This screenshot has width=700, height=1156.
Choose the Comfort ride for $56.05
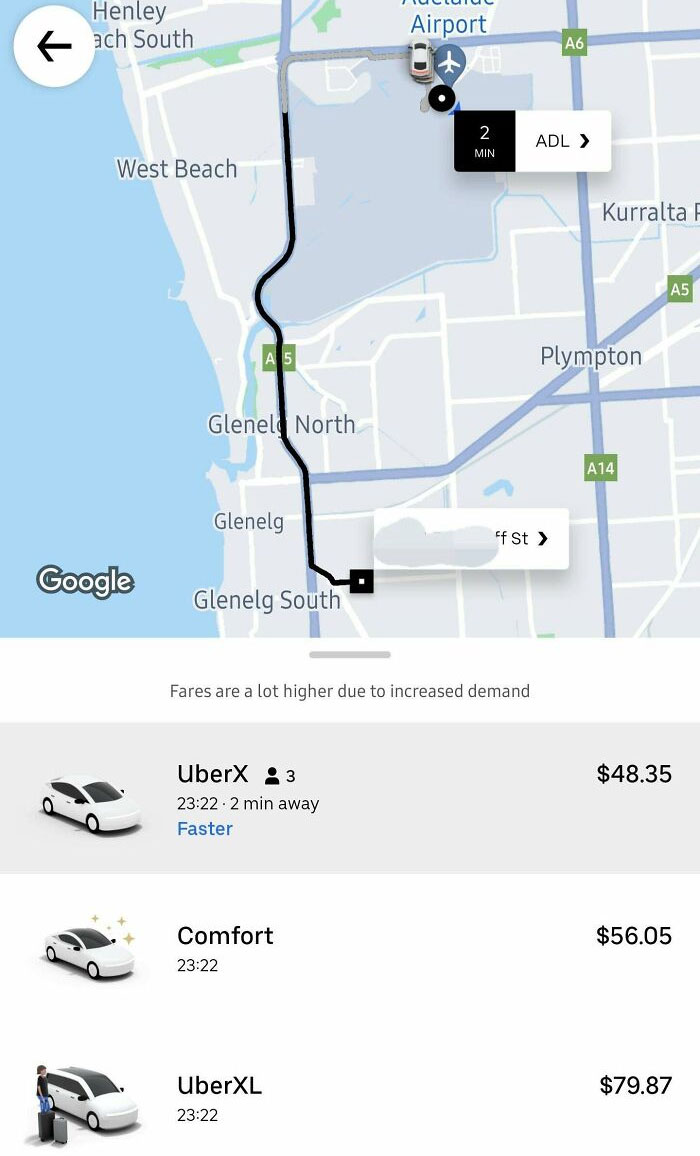350,948
